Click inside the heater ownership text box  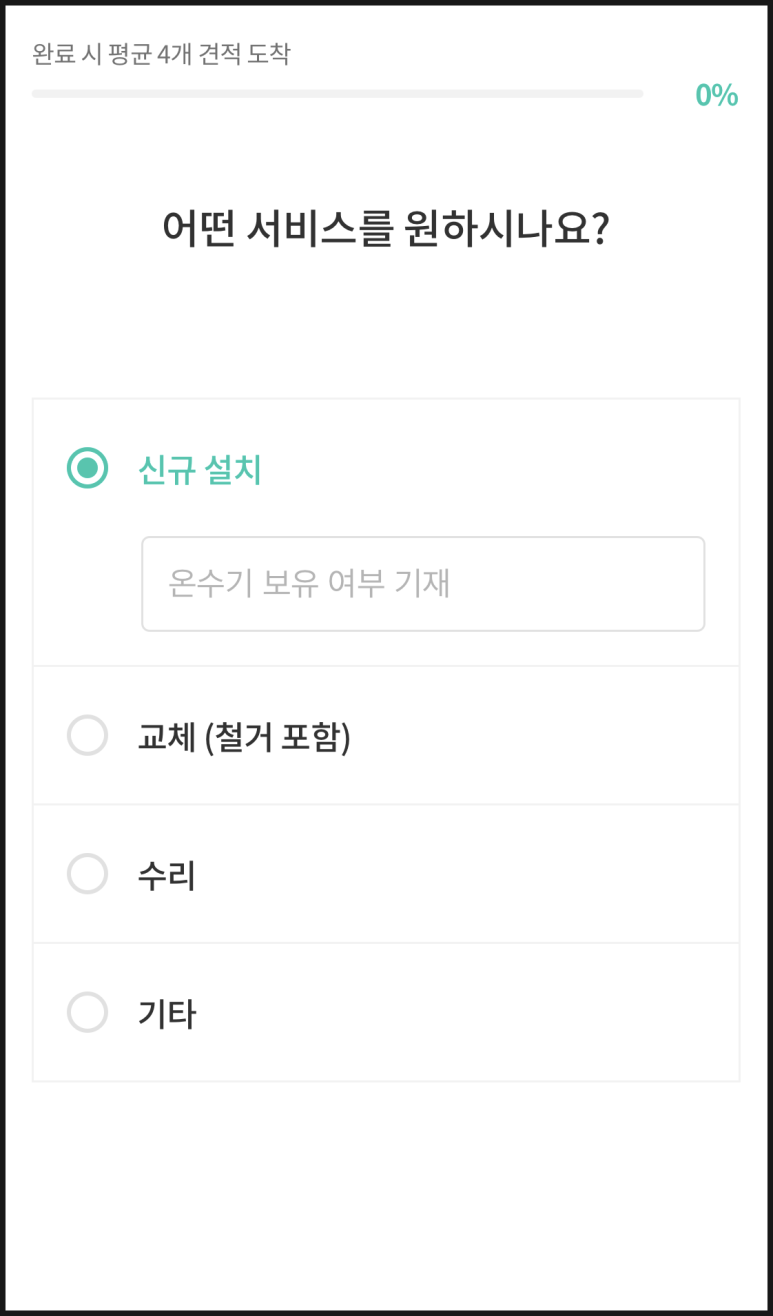tap(422, 584)
